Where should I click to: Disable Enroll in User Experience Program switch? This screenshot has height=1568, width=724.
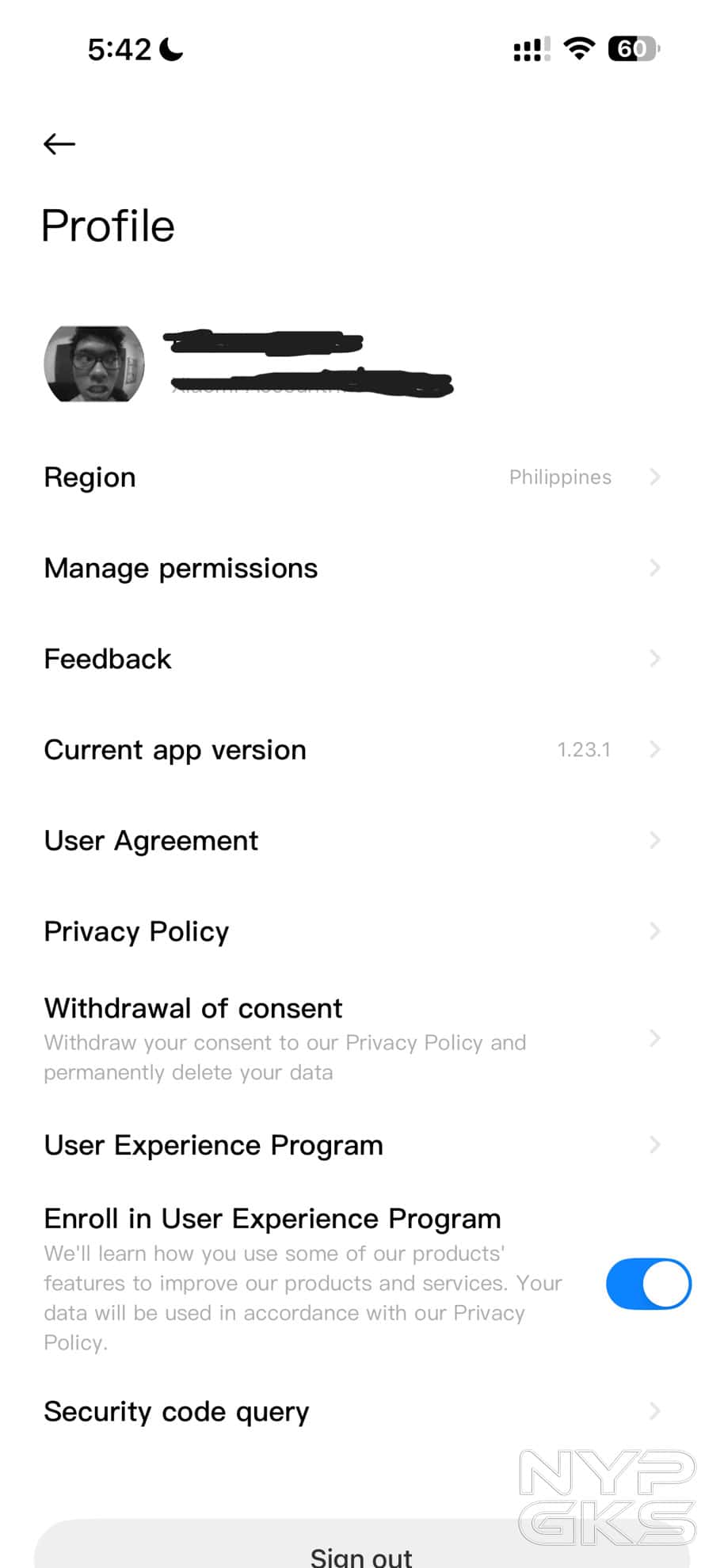tap(648, 1284)
